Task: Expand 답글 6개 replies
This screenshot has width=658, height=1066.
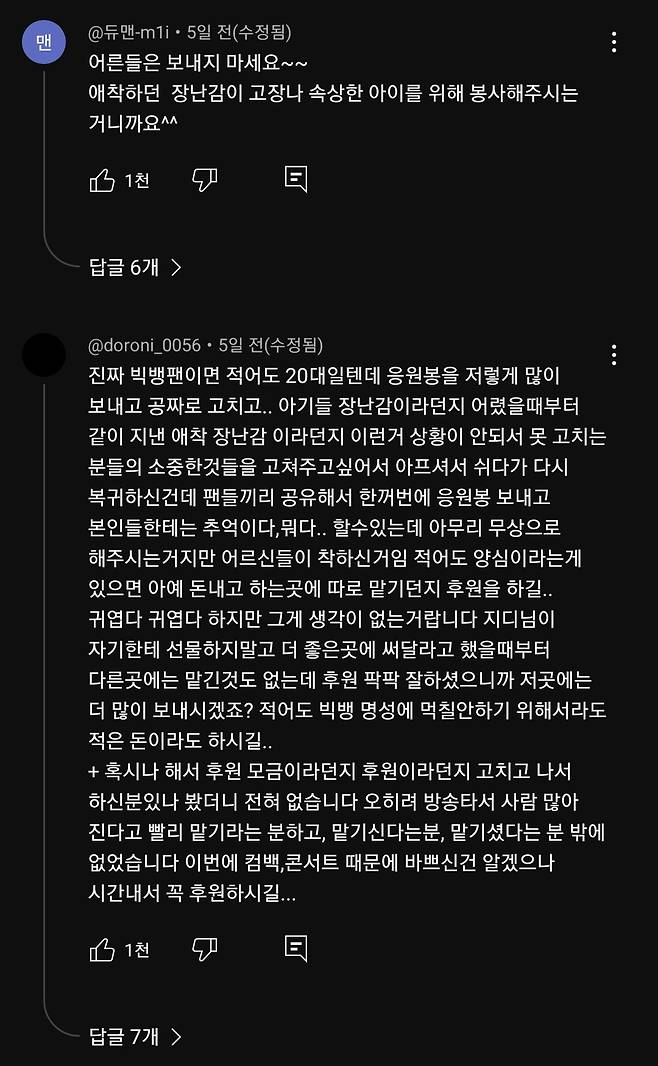Action: pos(135,267)
